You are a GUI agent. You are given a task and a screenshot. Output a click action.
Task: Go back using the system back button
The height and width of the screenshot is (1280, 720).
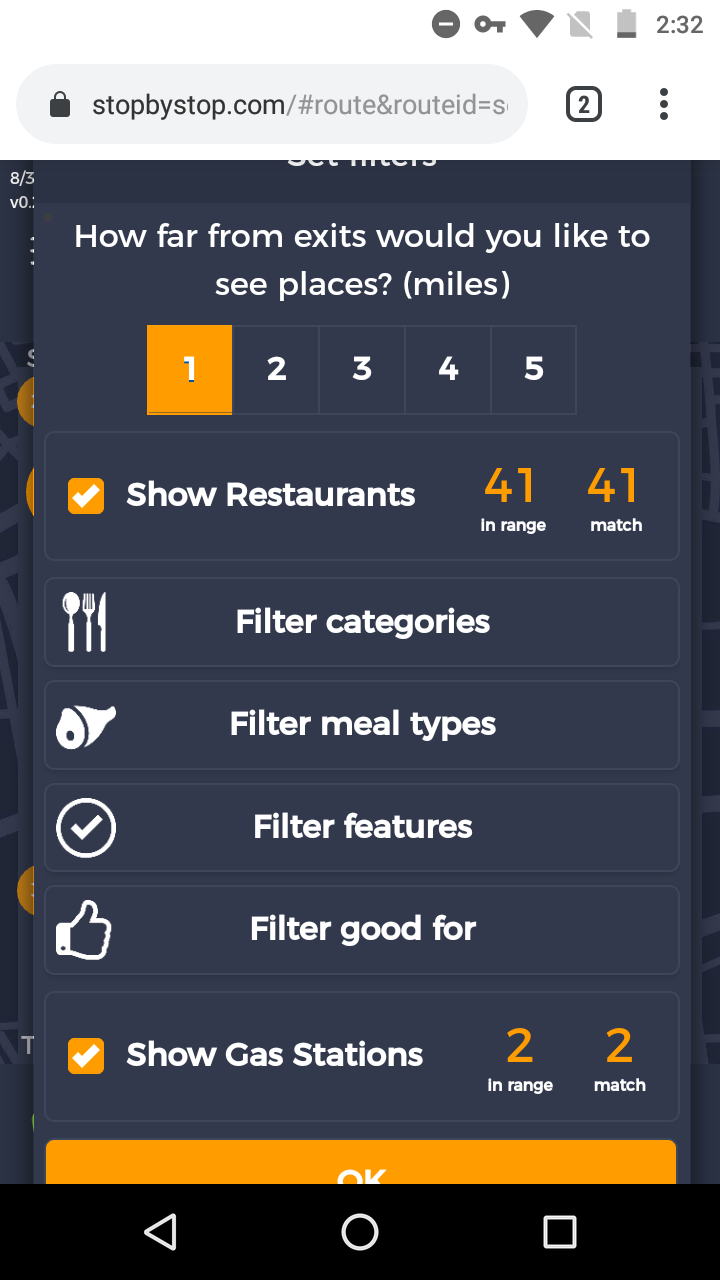point(160,1232)
